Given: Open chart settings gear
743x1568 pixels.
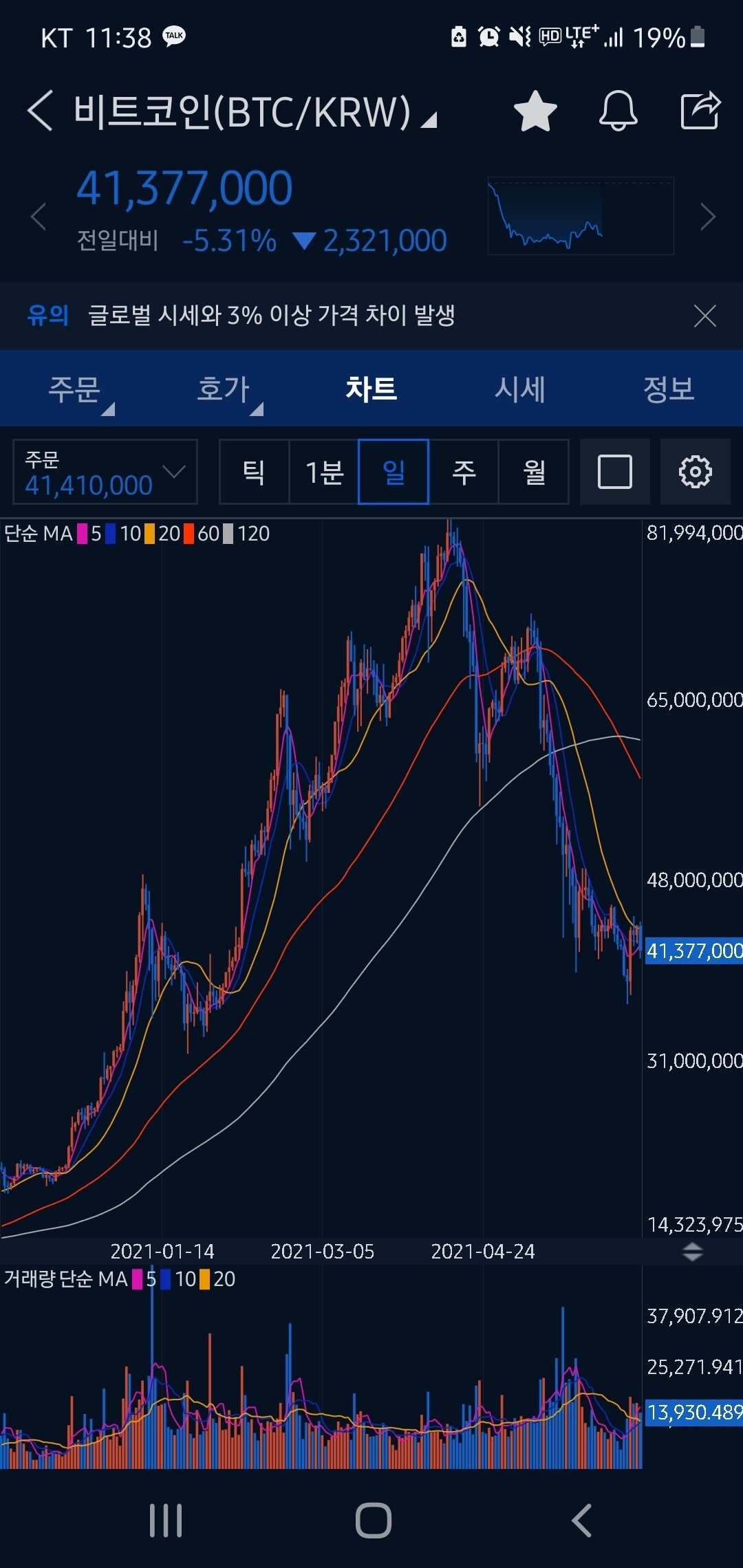Looking at the screenshot, I should [x=695, y=472].
